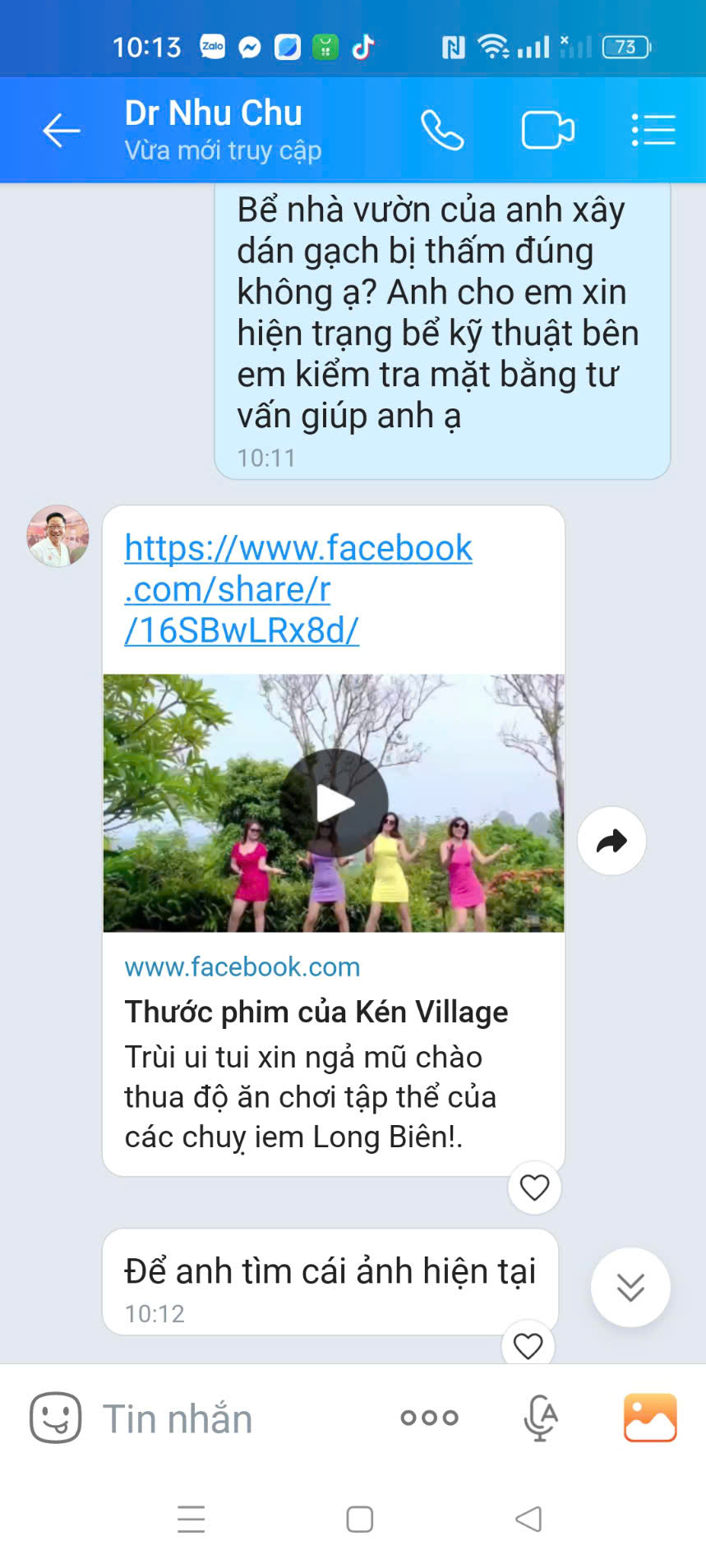Viewport: 706px width, 1568px height.
Task: Open more attachment options (three dots)
Action: 429,1418
